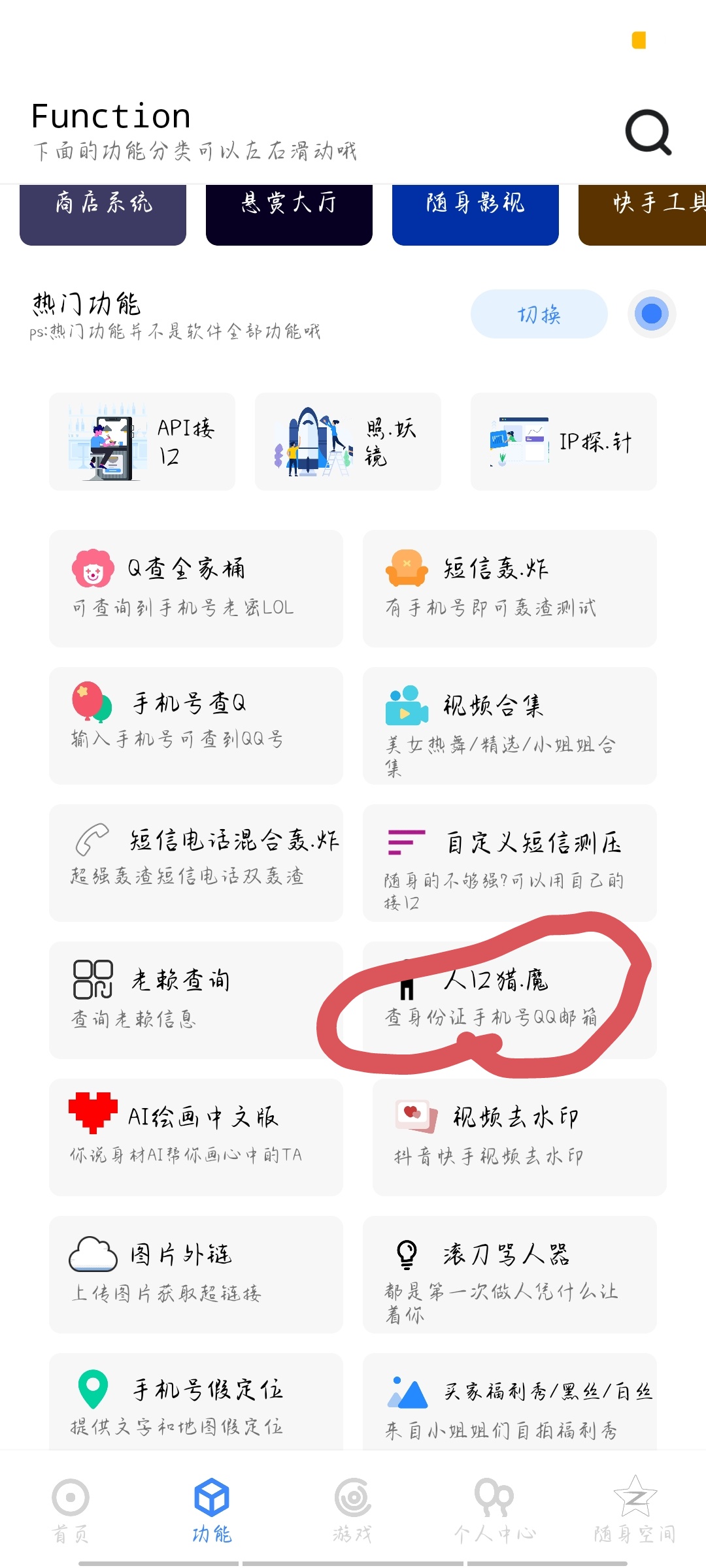The width and height of the screenshot is (706, 1568).
Task: Open AI绘画中文版
Action: pos(196,1137)
